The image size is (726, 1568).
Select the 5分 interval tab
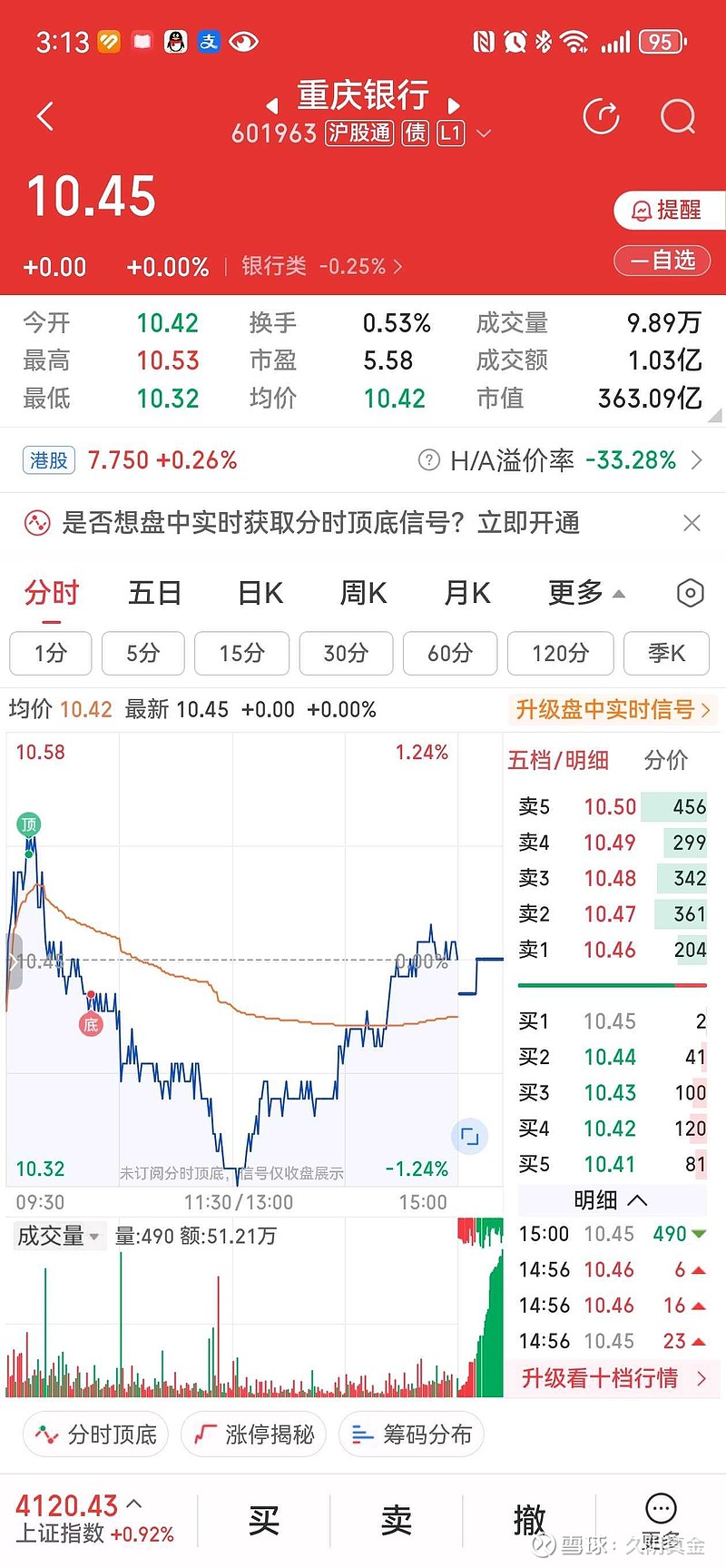[x=142, y=654]
